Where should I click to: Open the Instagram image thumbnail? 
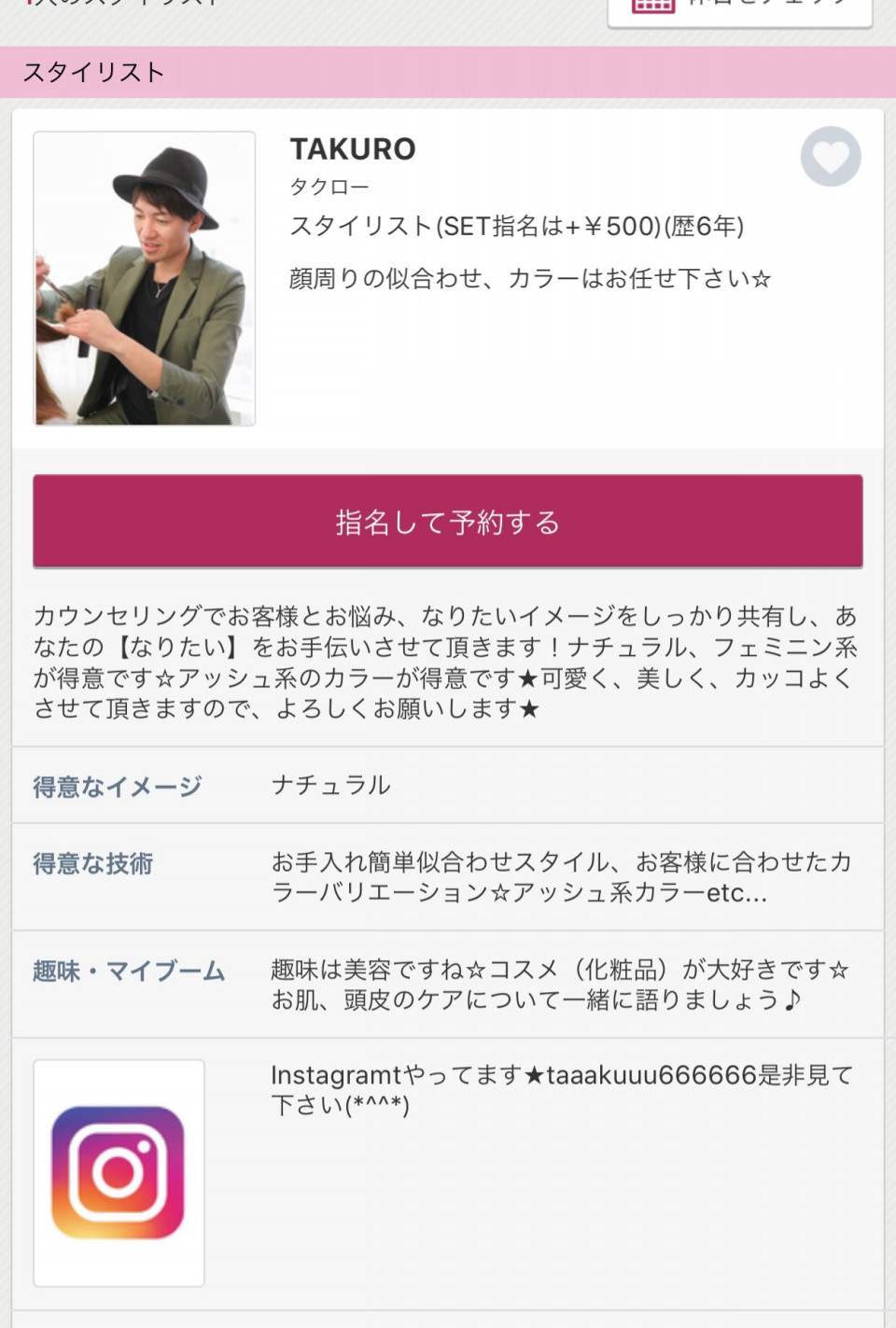pos(119,1172)
